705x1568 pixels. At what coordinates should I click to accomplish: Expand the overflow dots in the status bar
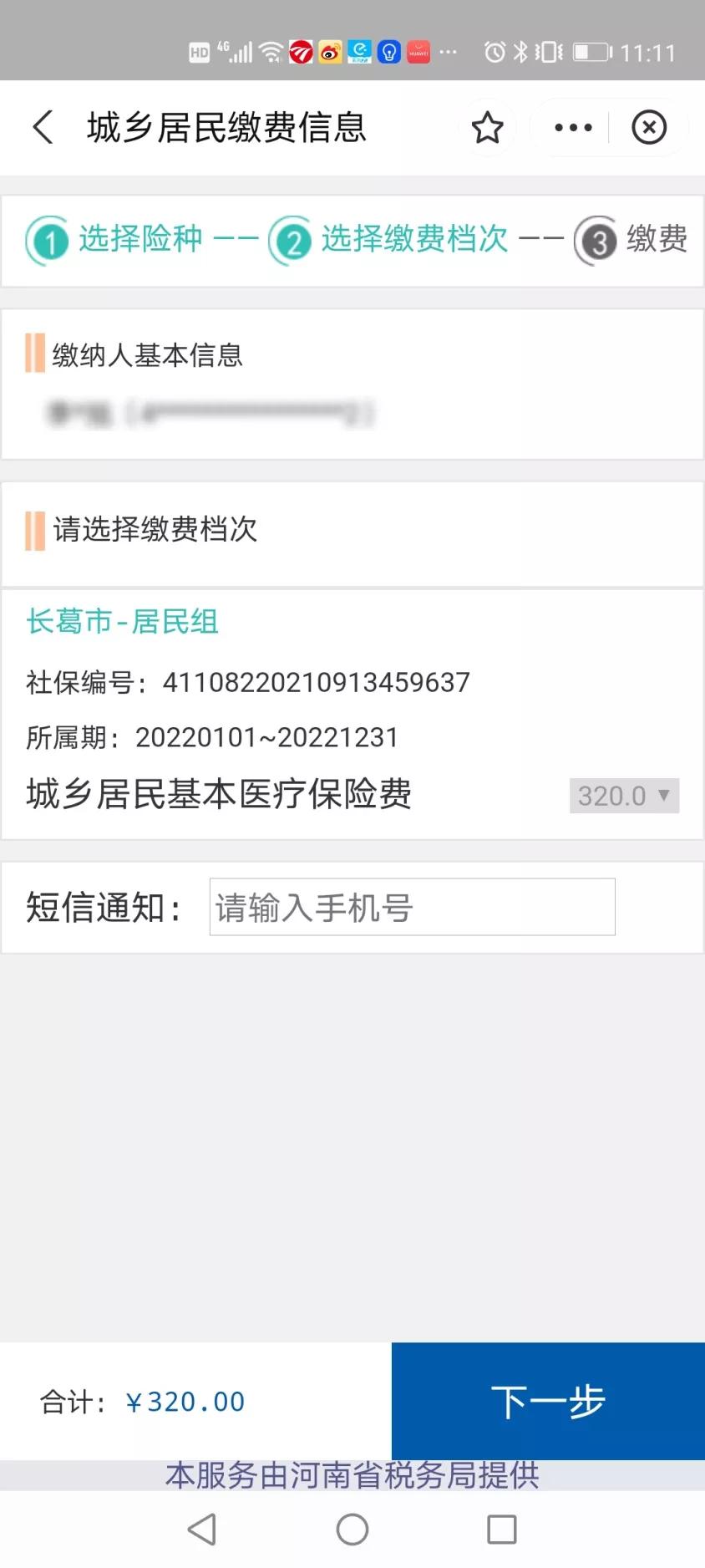click(449, 52)
